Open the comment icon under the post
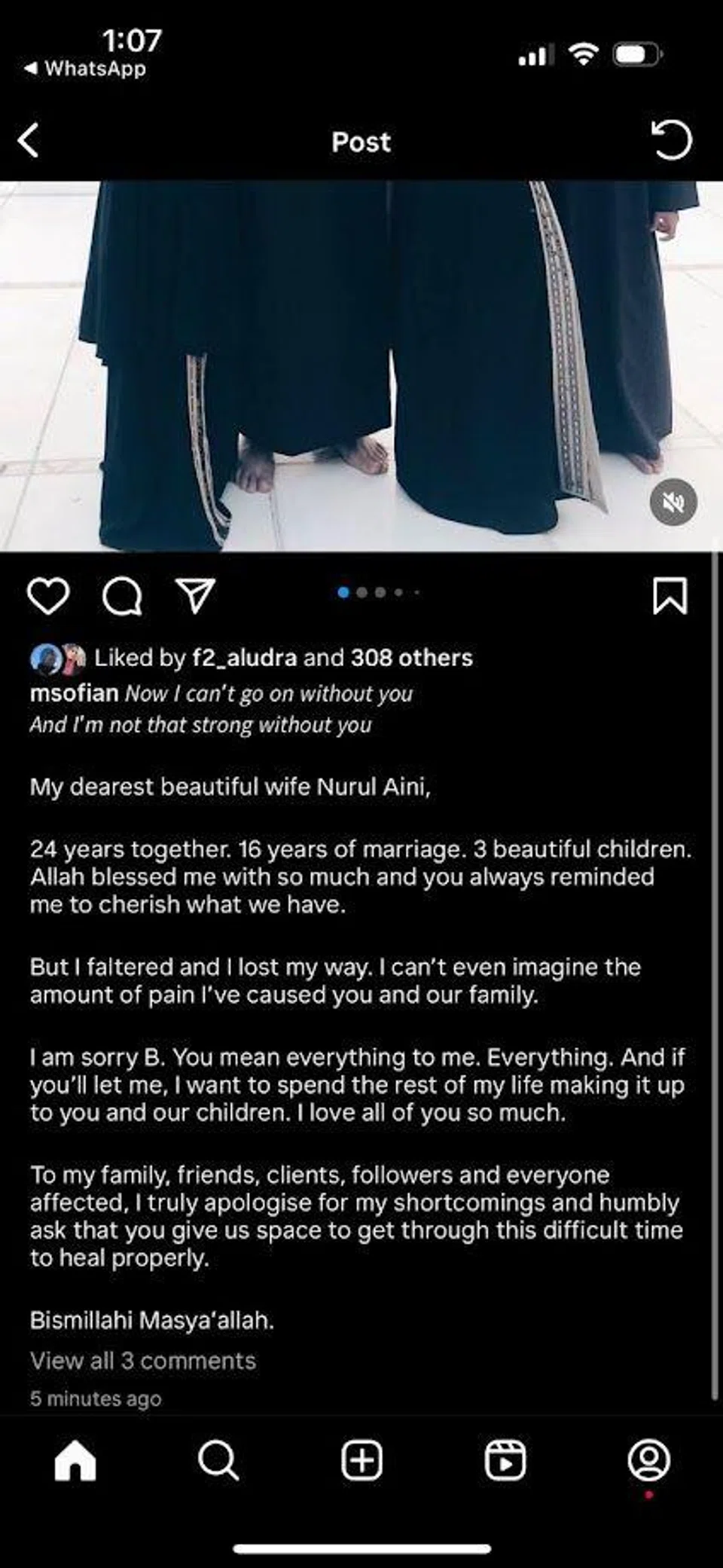This screenshot has width=723, height=1568. 122,597
